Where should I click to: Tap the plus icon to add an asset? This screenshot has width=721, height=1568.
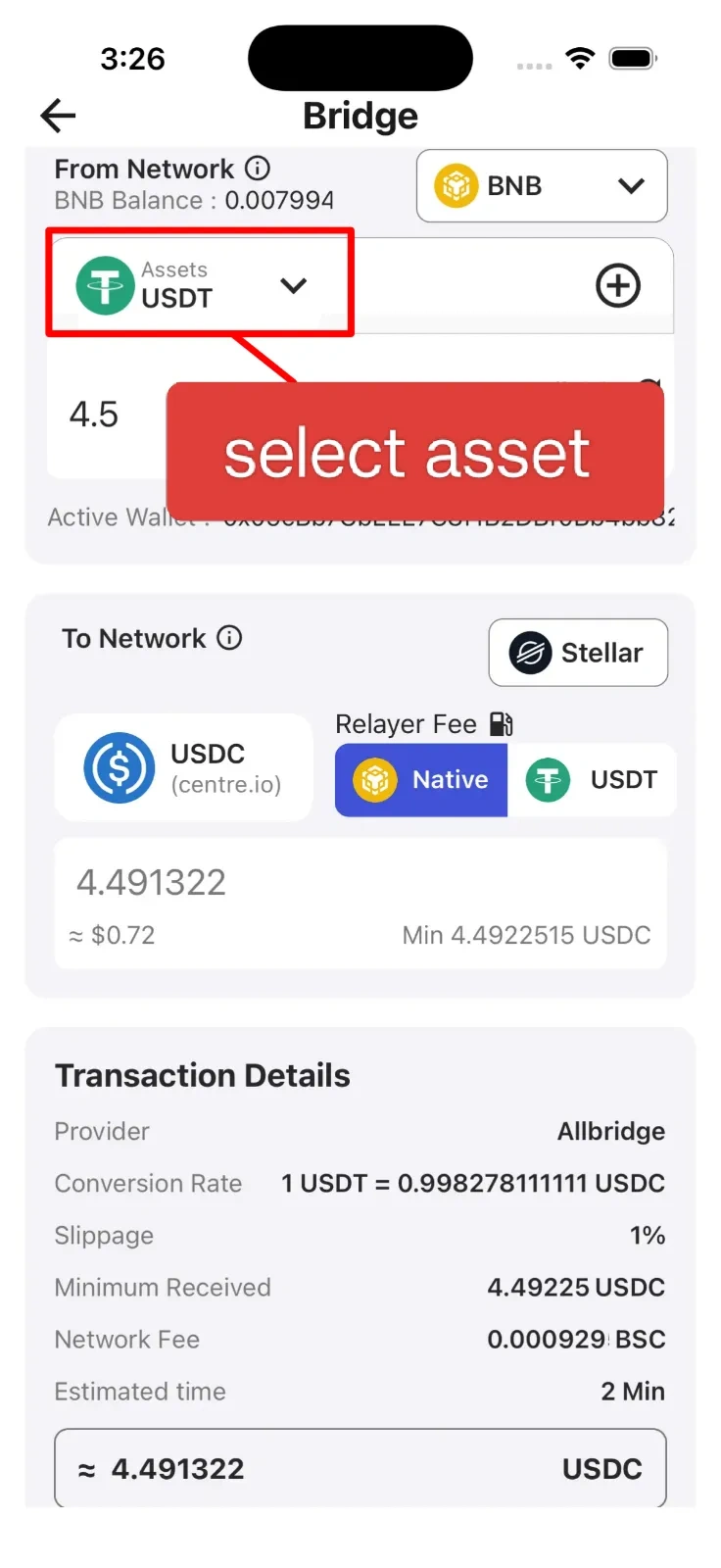(617, 285)
